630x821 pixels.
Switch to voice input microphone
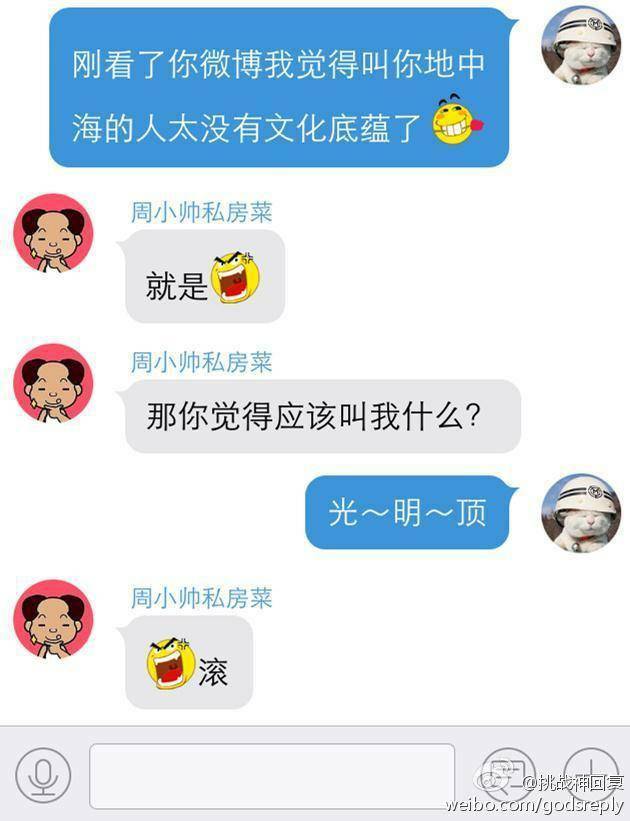pyautogui.click(x=42, y=774)
